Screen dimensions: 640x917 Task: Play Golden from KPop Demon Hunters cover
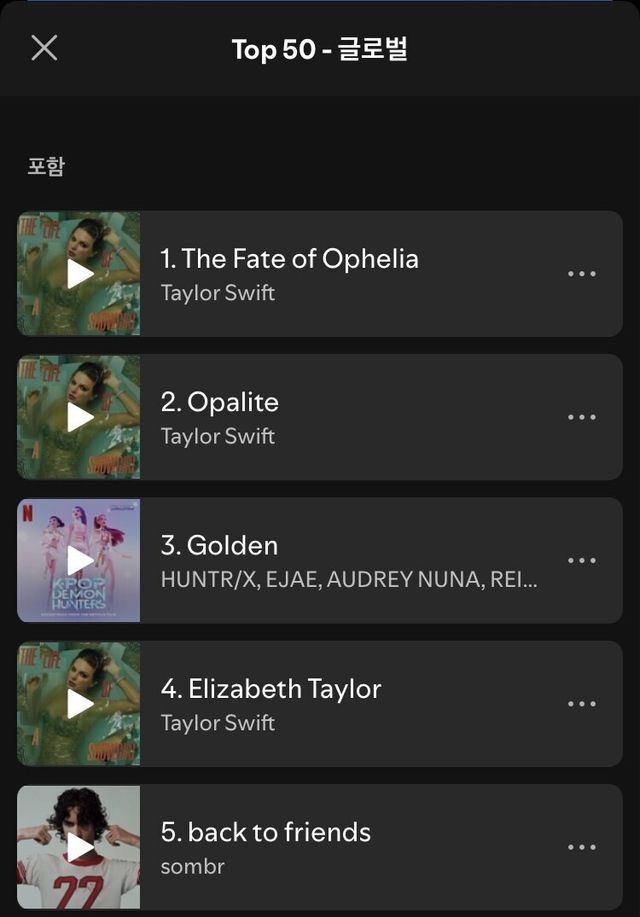tap(79, 560)
